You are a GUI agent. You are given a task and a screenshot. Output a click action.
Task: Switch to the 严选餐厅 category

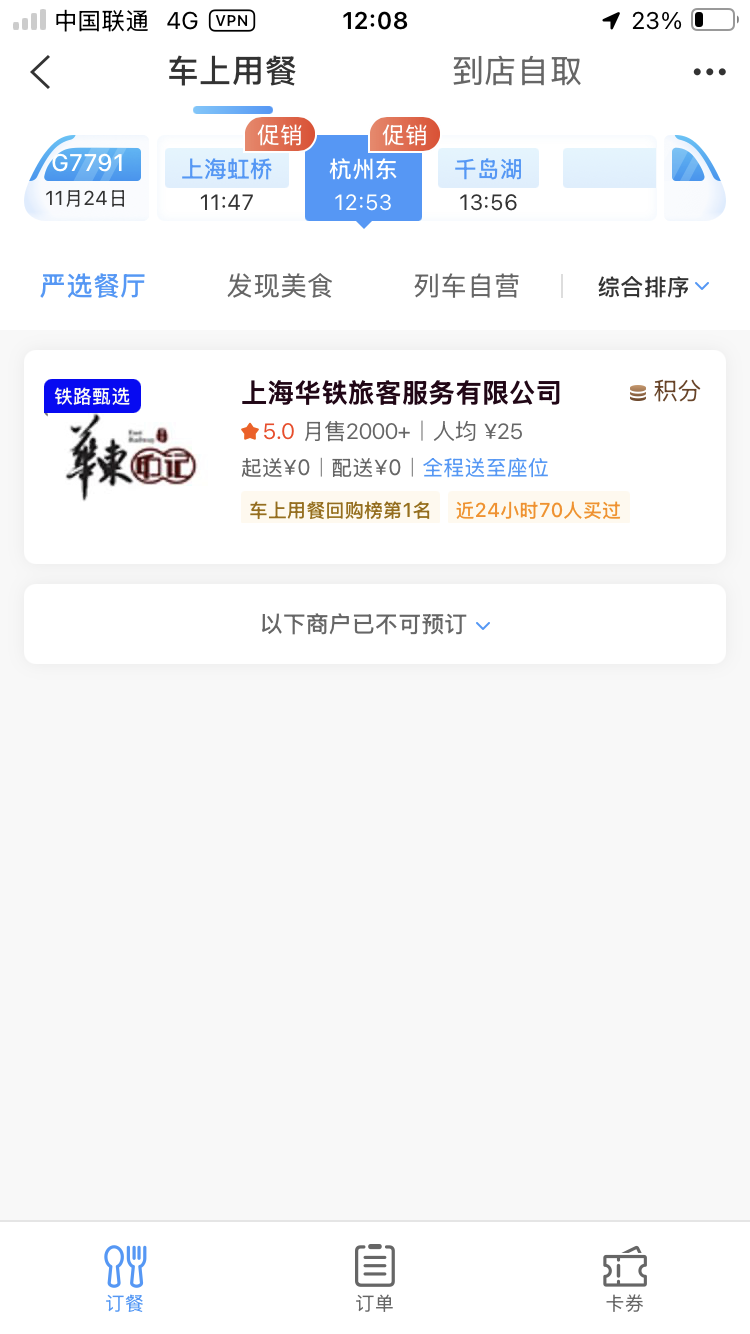point(93,287)
